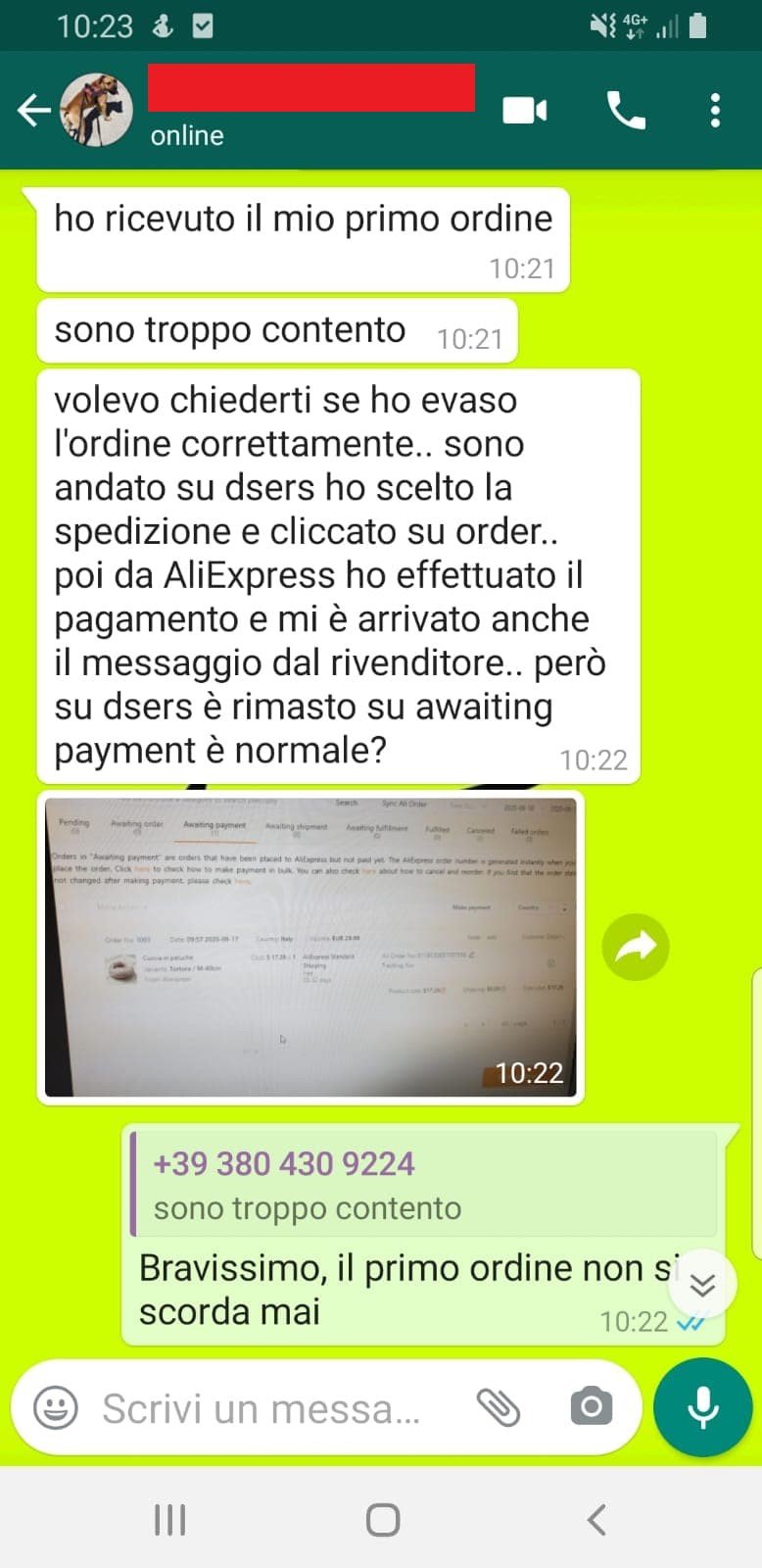The height and width of the screenshot is (1568, 762).
Task: Open the three-dot overflow menu
Action: pos(716,111)
